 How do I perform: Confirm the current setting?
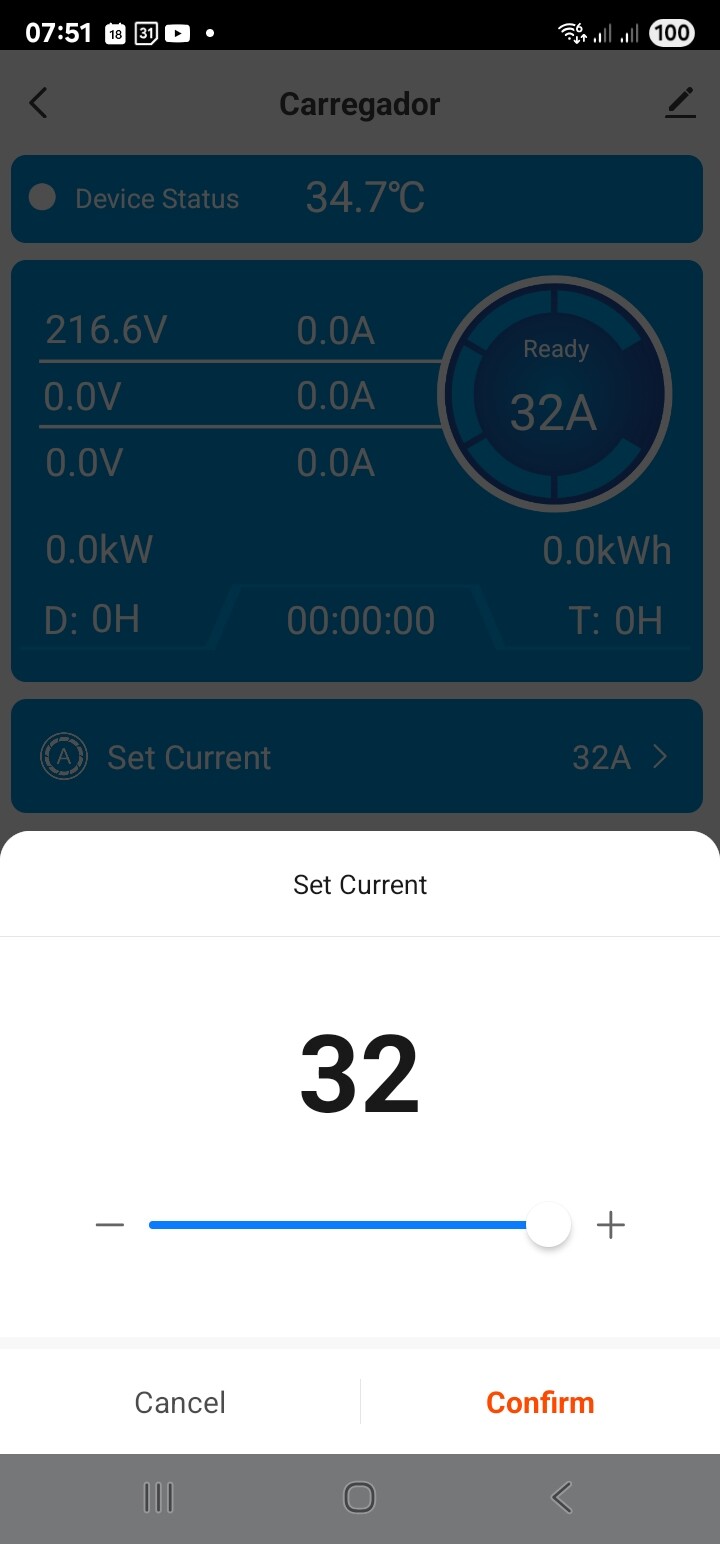click(x=540, y=1402)
